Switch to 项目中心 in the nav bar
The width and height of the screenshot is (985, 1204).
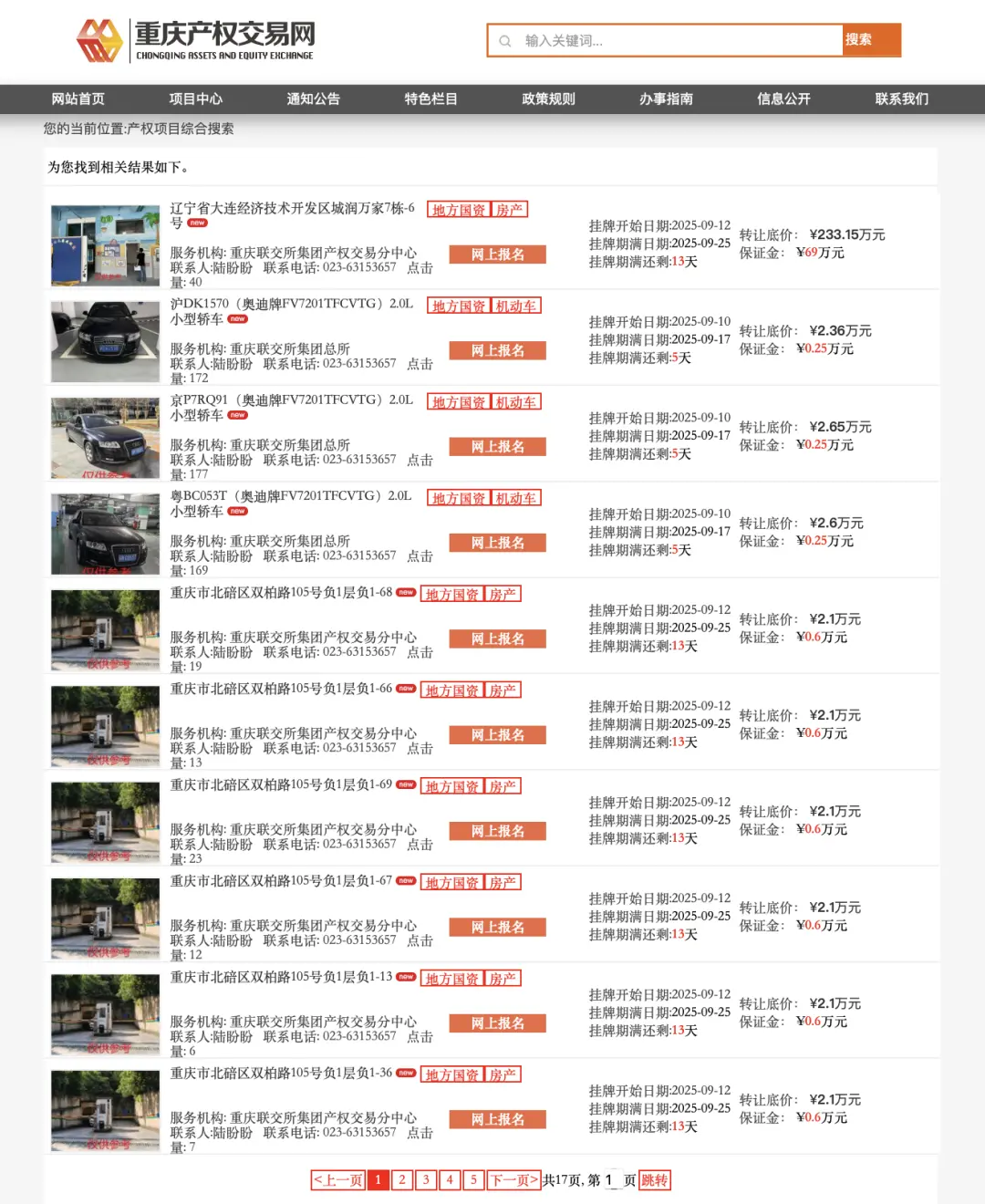tap(195, 99)
